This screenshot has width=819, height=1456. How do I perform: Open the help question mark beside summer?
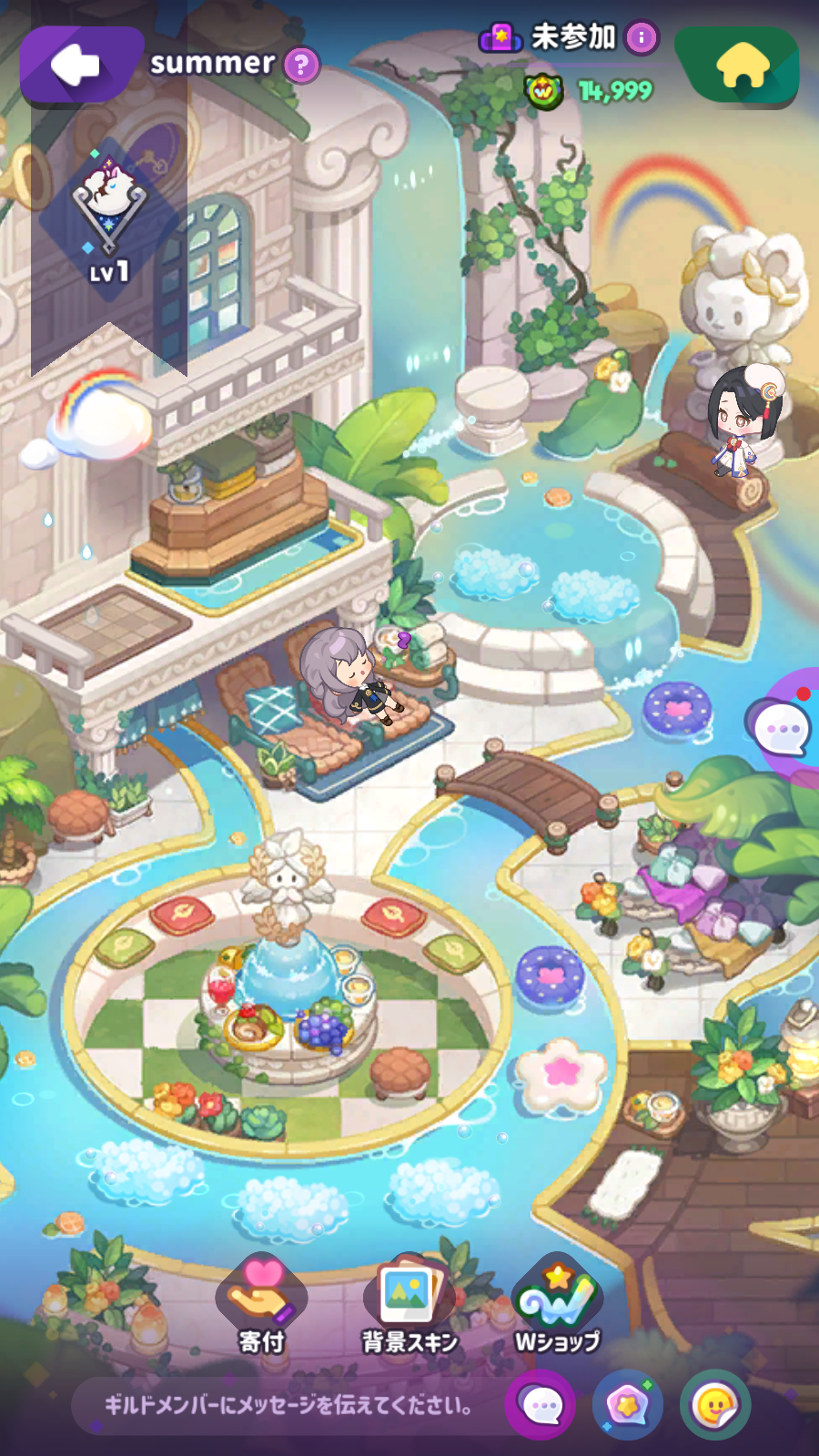[x=301, y=65]
